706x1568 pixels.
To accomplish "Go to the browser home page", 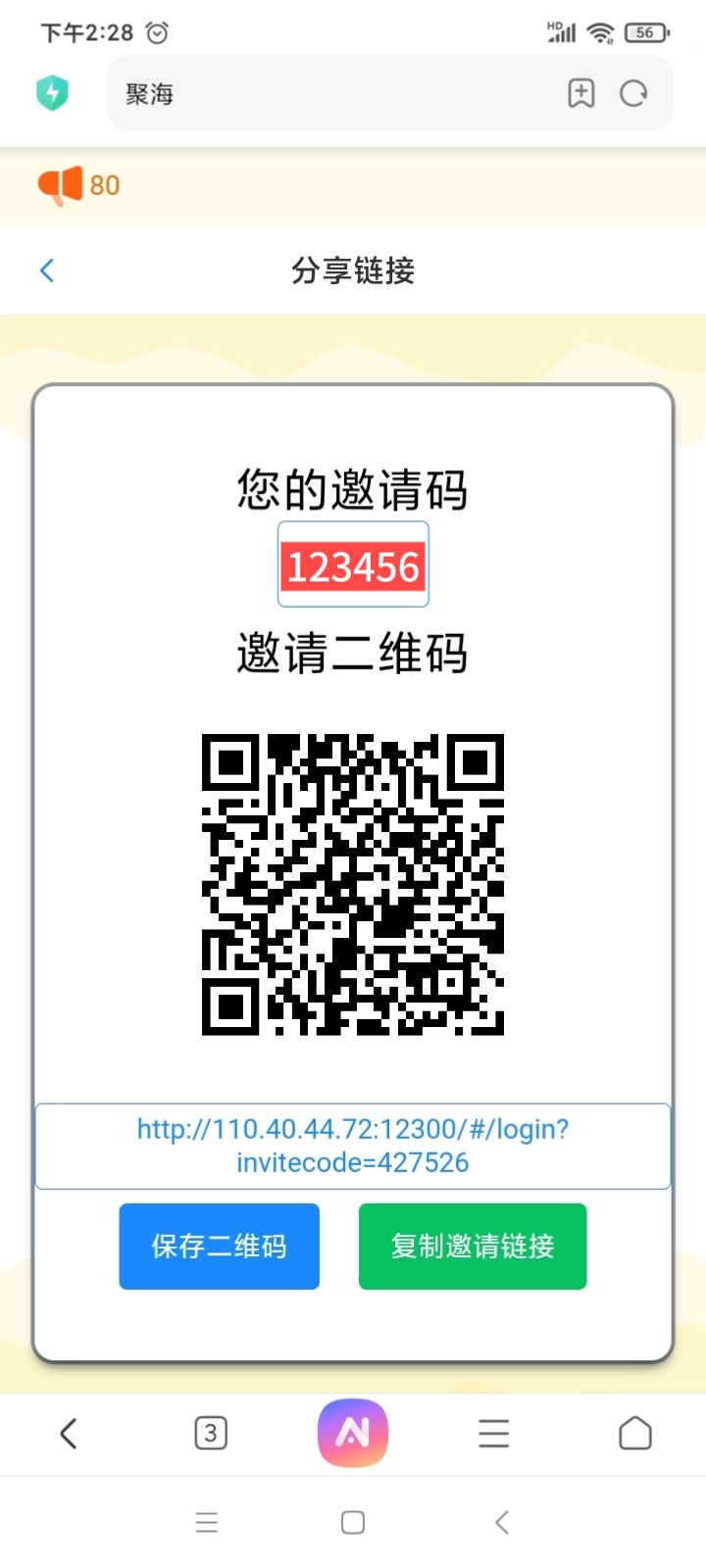I will [635, 1433].
